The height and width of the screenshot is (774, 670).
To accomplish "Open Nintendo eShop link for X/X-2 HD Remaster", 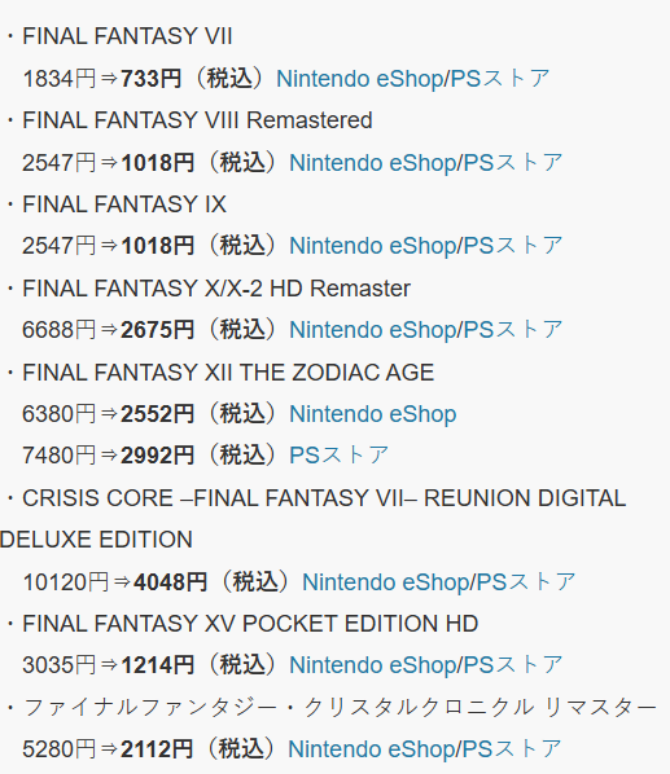I will (x=372, y=329).
